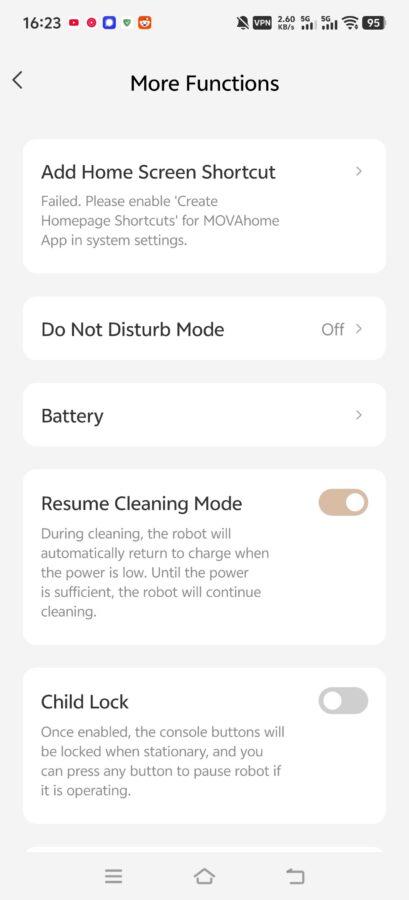The image size is (409, 900).
Task: Turn off Resume Cleaning Mode
Action: [343, 502]
